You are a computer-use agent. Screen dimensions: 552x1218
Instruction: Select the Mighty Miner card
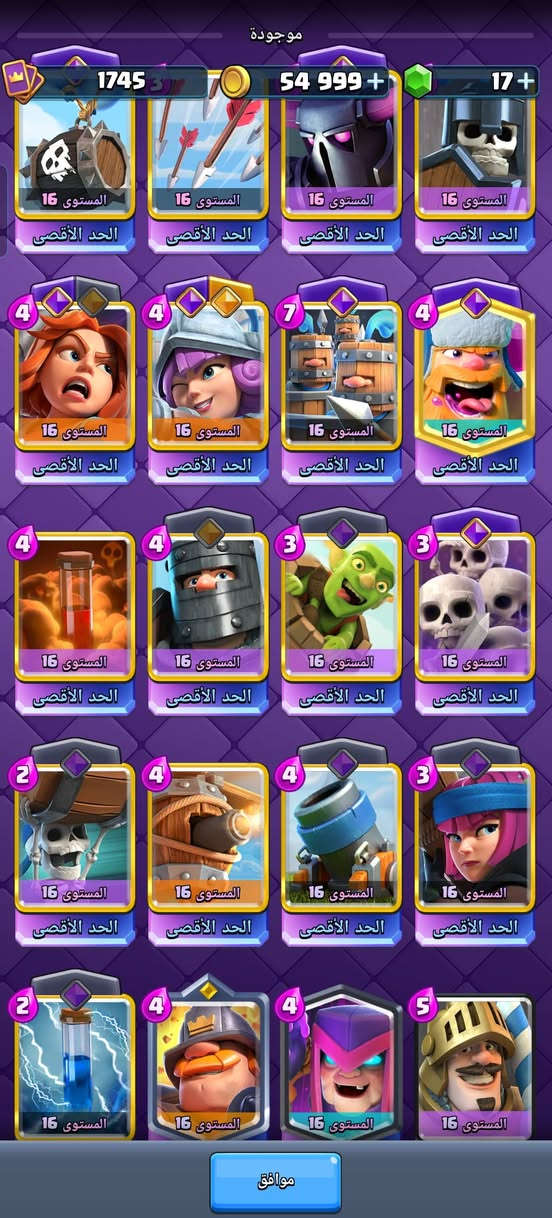(x=208, y=1065)
